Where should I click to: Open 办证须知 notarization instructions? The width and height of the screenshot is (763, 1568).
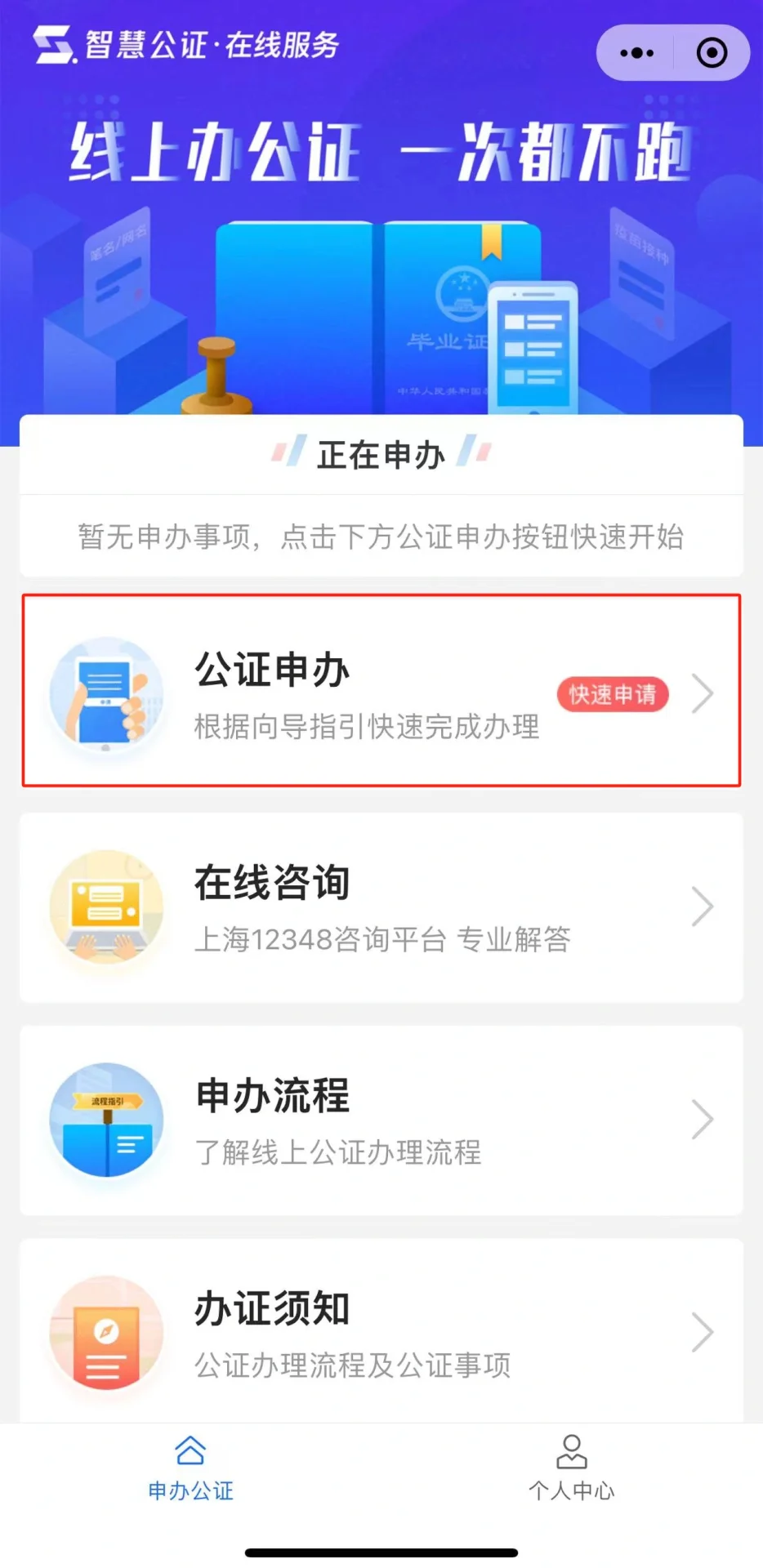(381, 1331)
